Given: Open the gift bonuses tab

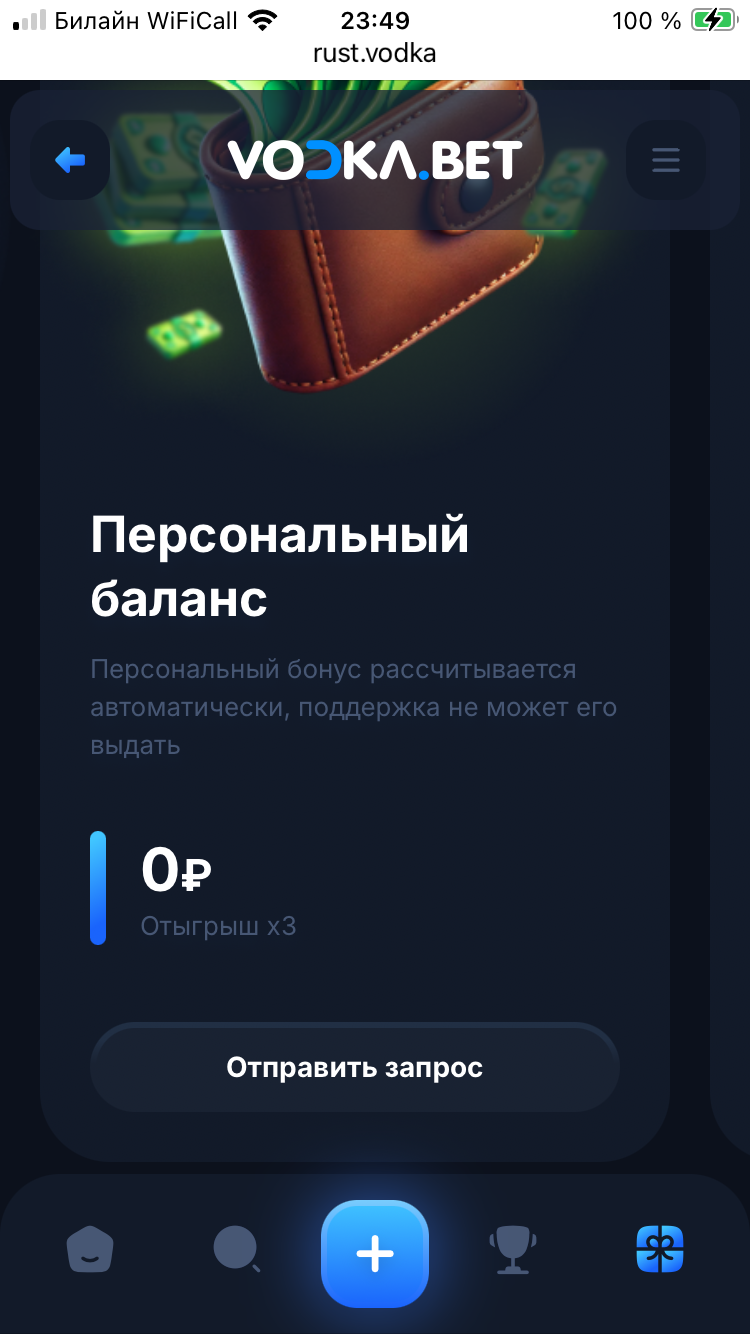Looking at the screenshot, I should point(660,1250).
